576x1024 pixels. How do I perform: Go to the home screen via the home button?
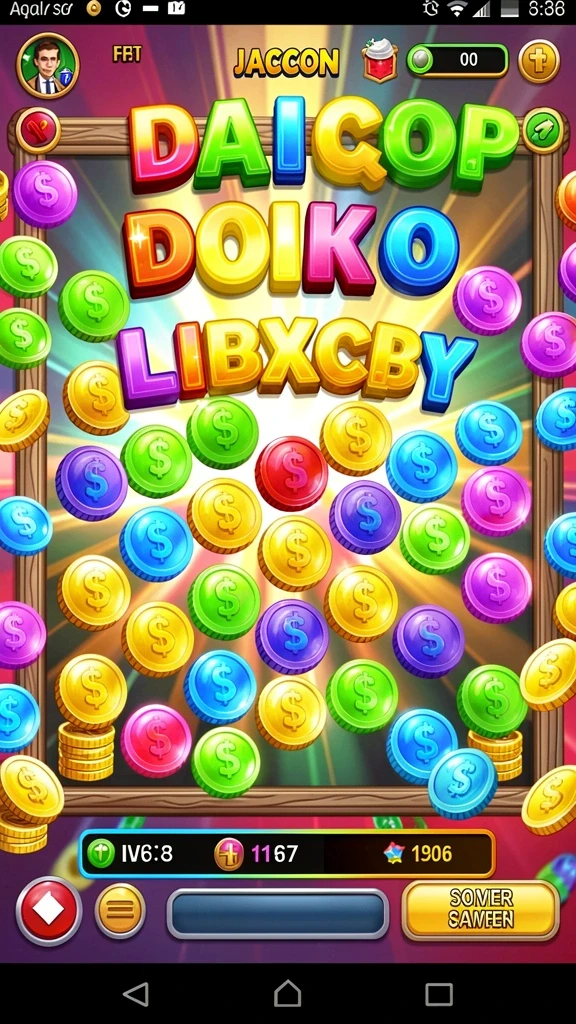(x=287, y=994)
